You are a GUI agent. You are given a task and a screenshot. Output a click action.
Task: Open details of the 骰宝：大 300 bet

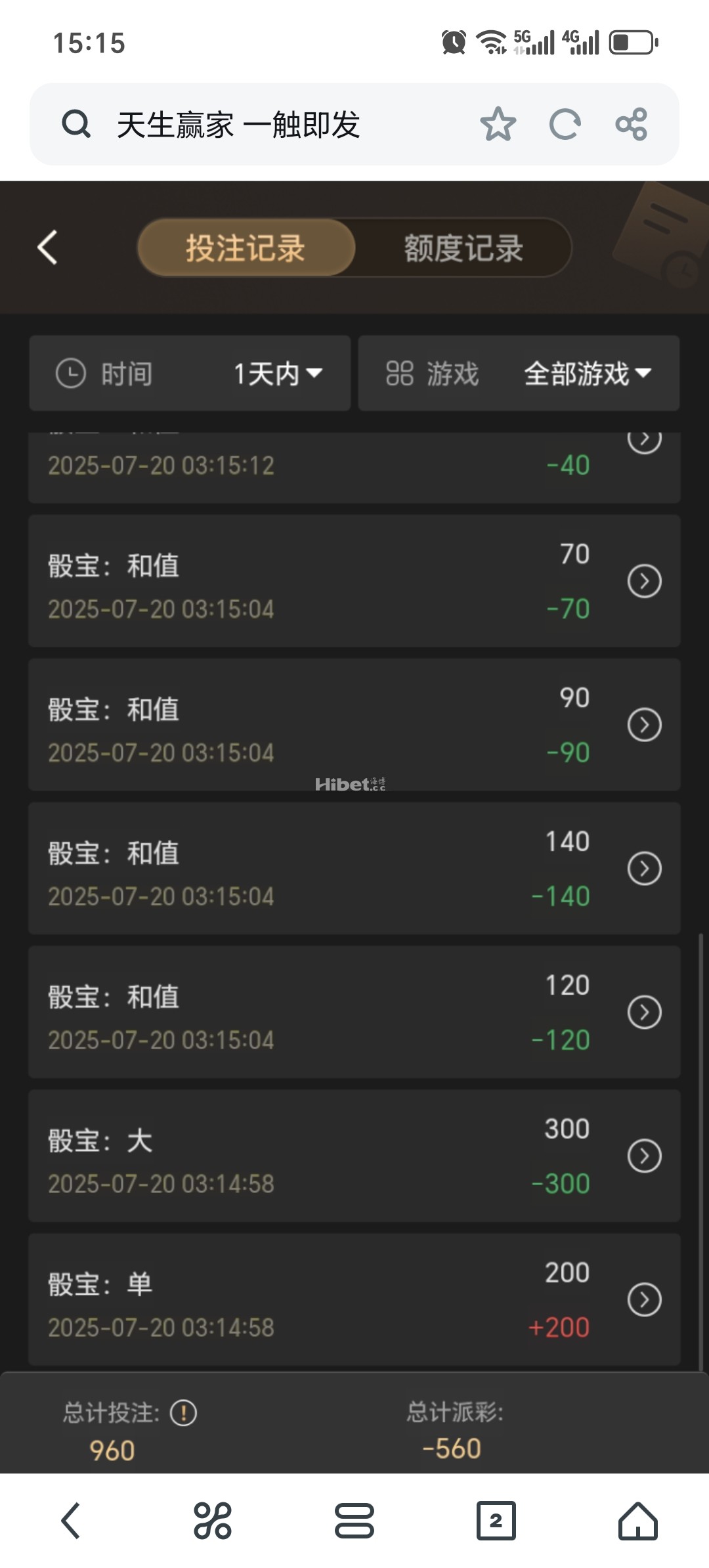click(x=645, y=1157)
